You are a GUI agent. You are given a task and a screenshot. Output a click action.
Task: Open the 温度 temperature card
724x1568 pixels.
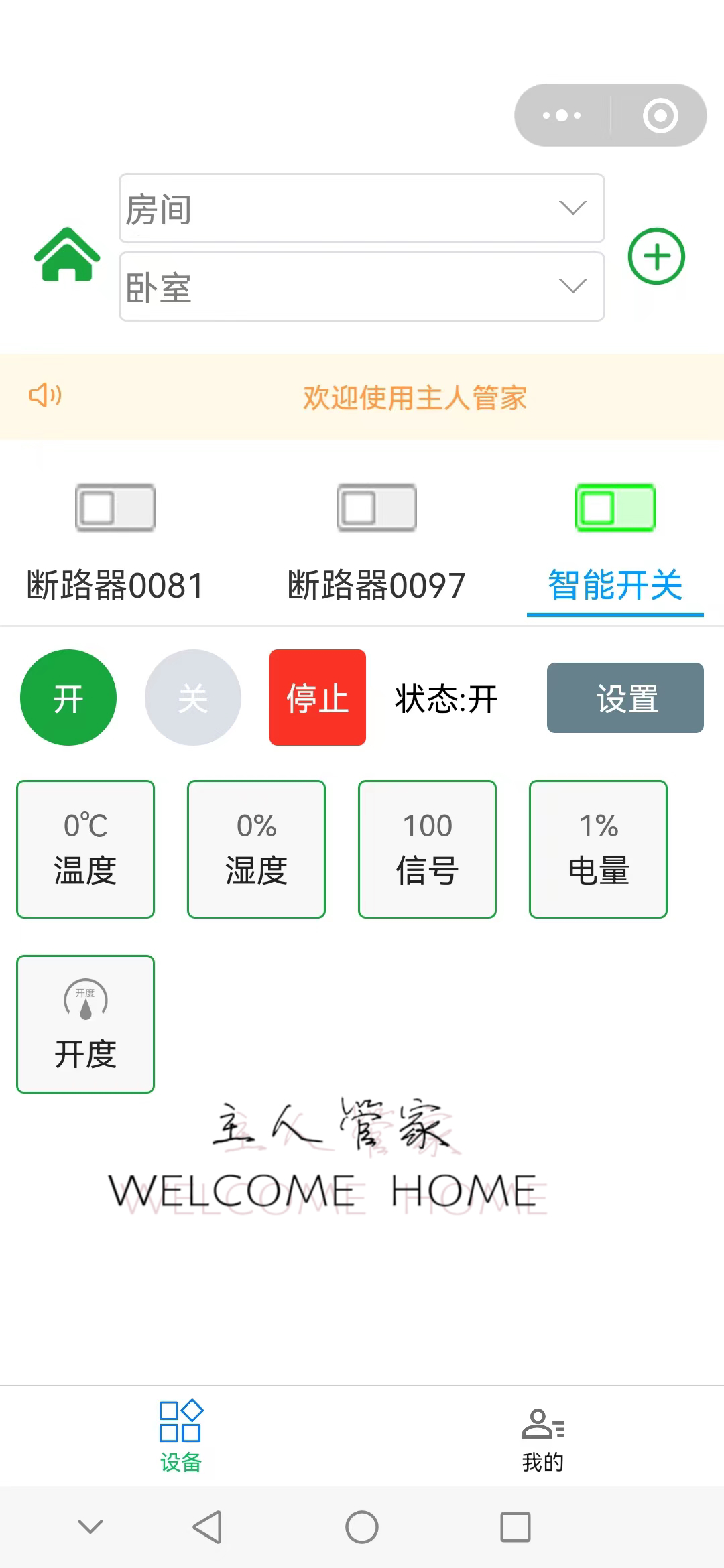[x=86, y=849]
